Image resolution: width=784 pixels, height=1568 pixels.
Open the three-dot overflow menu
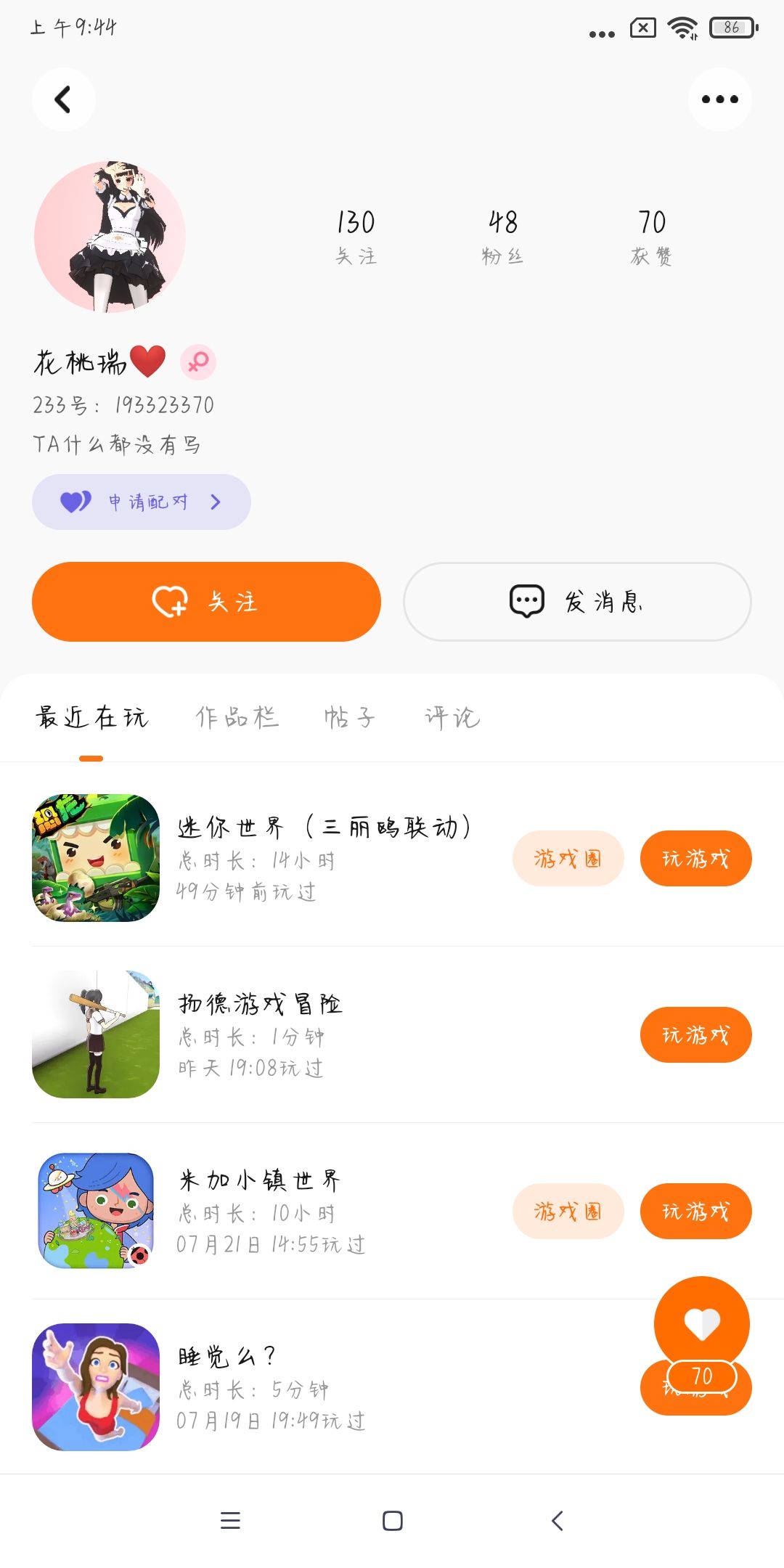click(719, 99)
